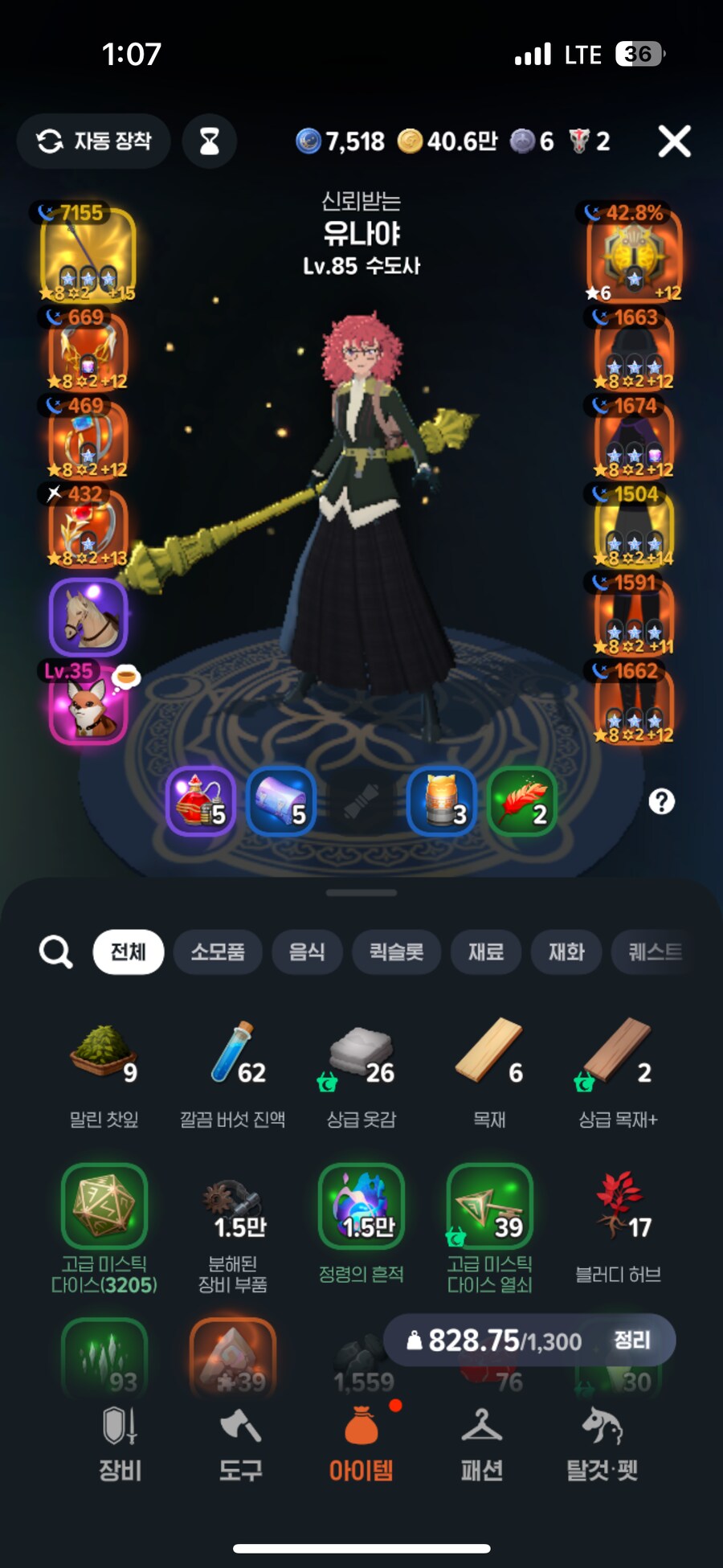Open the 패션 tab
The width and height of the screenshot is (723, 1568).
point(481,1444)
